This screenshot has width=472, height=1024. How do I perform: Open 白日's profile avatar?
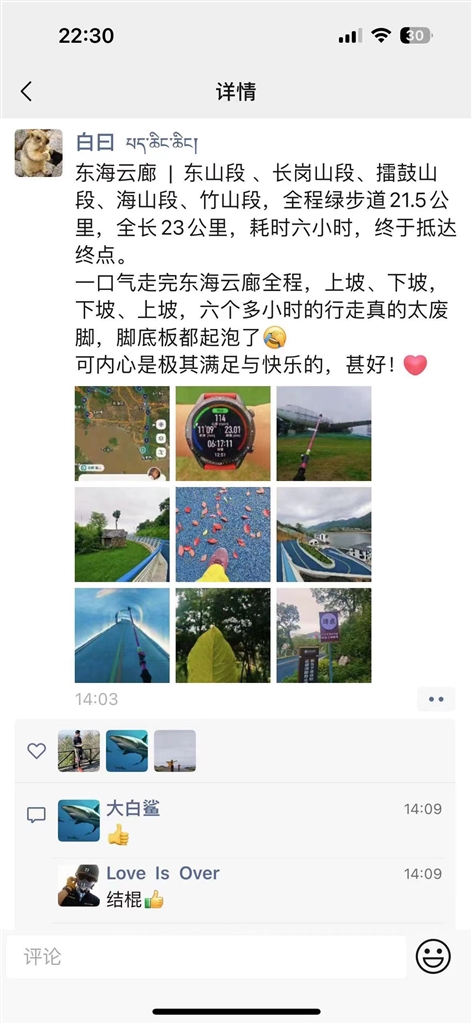pos(39,153)
